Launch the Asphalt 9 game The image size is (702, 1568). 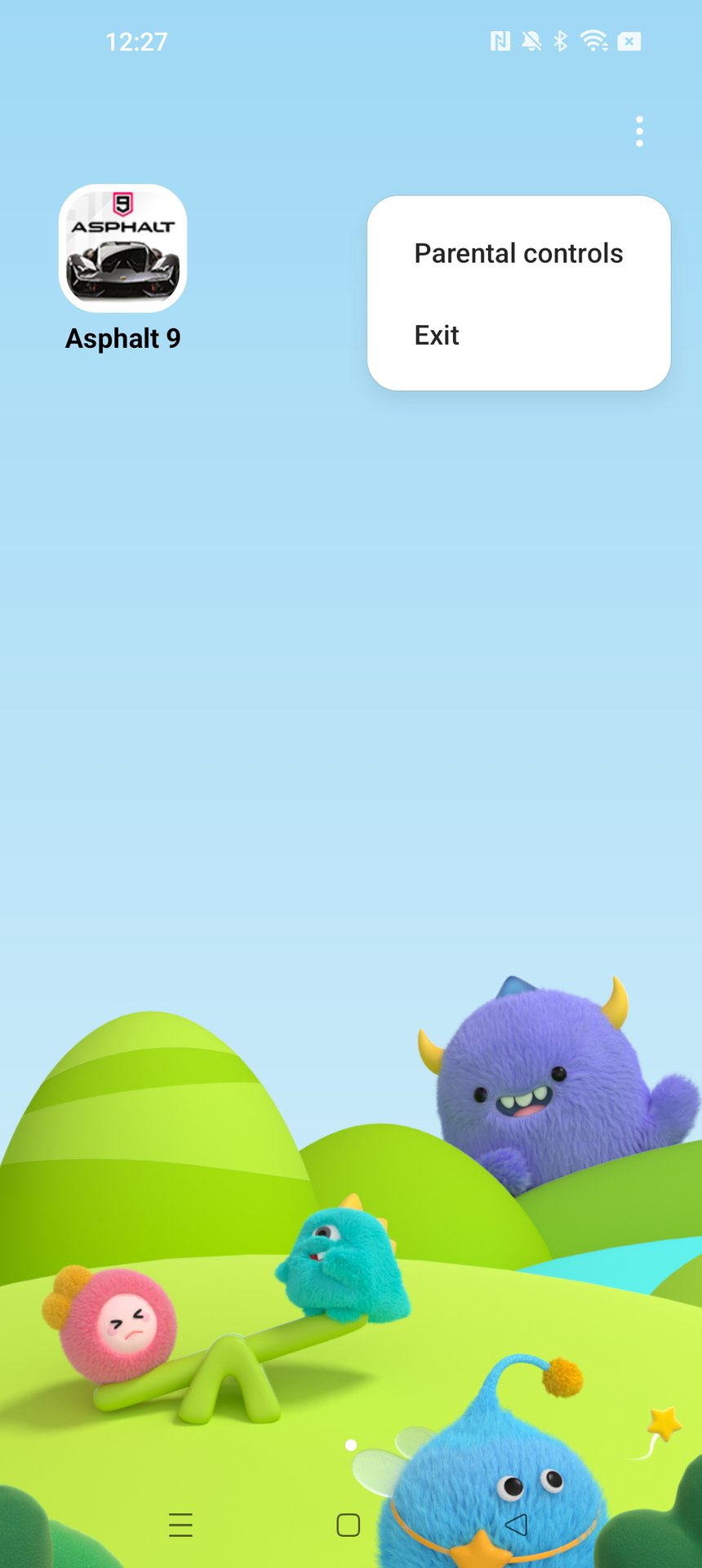click(x=123, y=249)
